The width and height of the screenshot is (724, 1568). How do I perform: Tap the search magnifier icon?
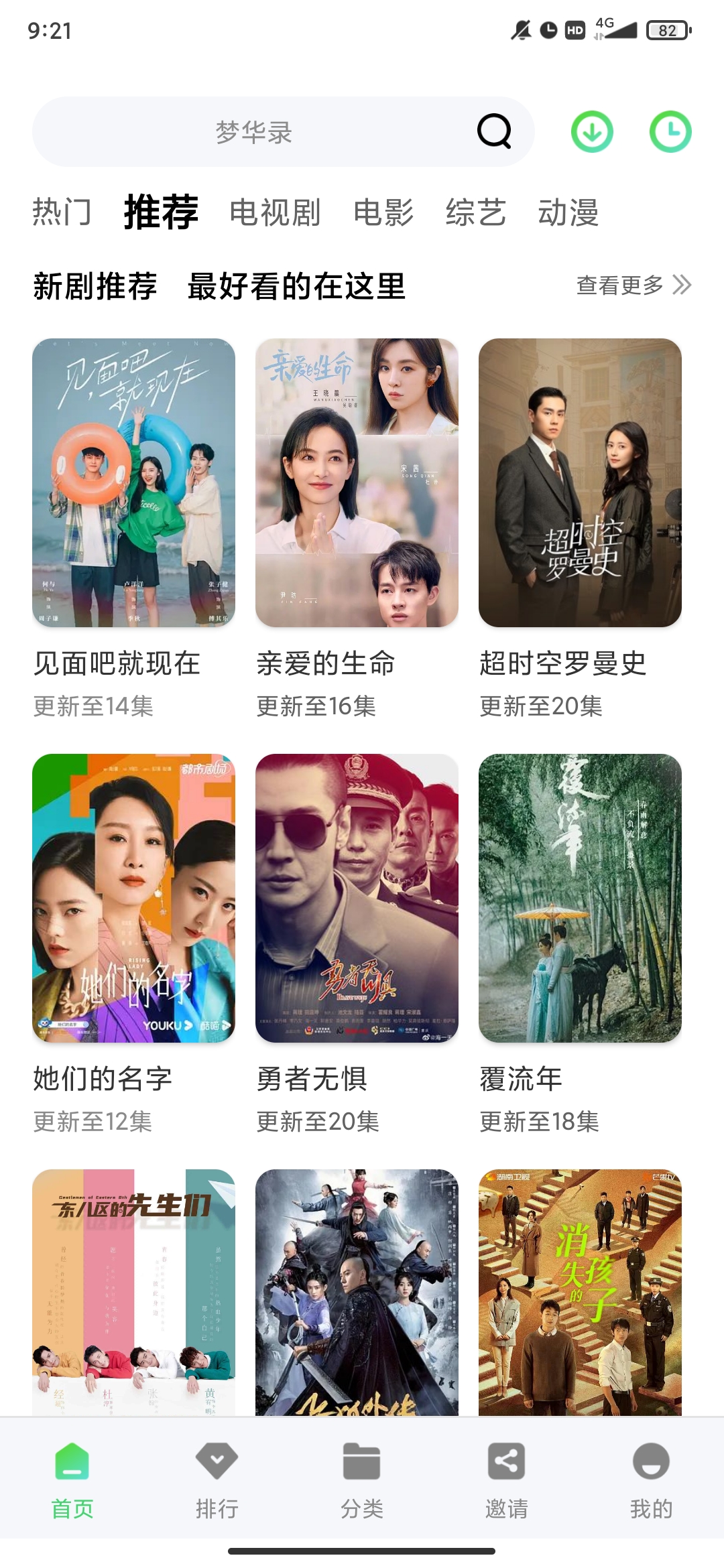click(x=493, y=132)
